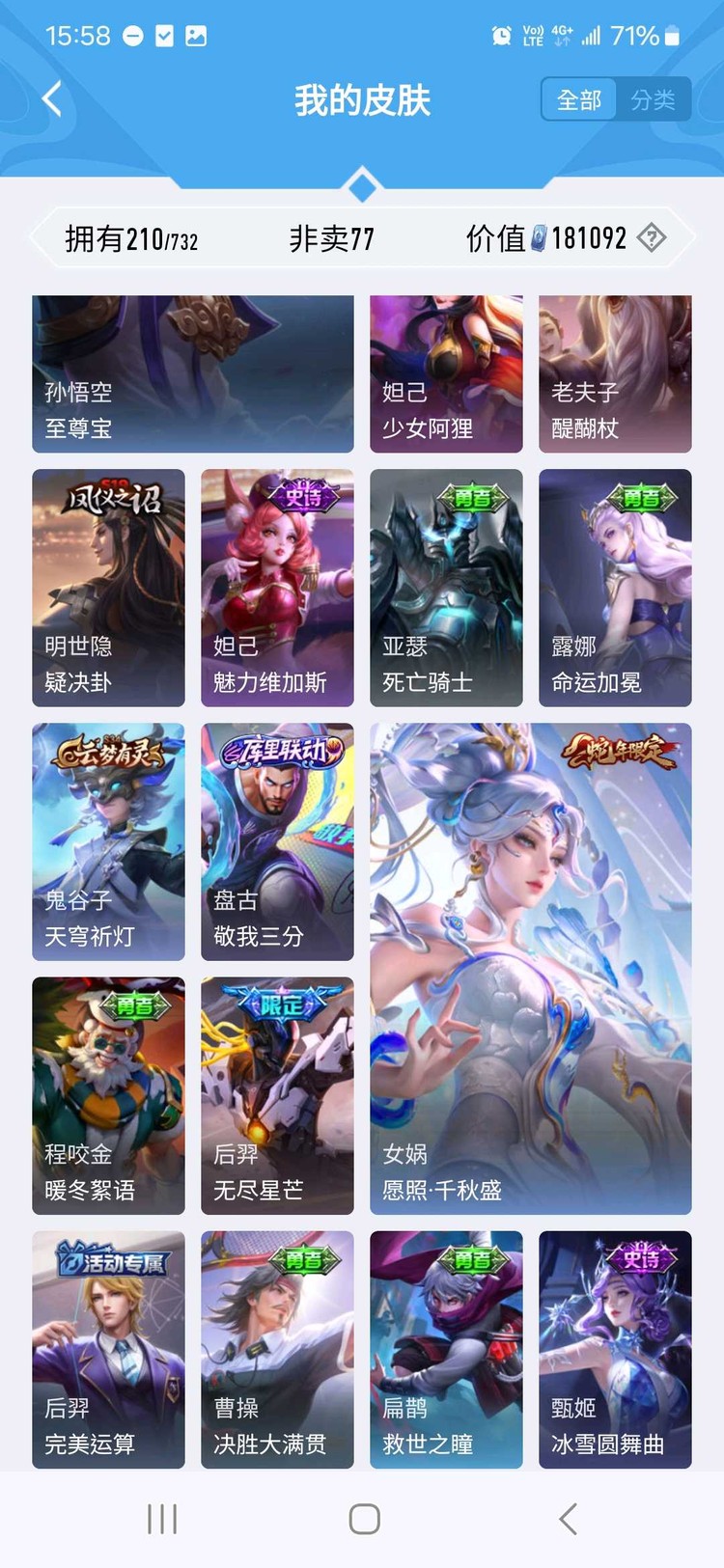
Task: View 妲己 魅力维加斯 skin
Action: (x=277, y=588)
